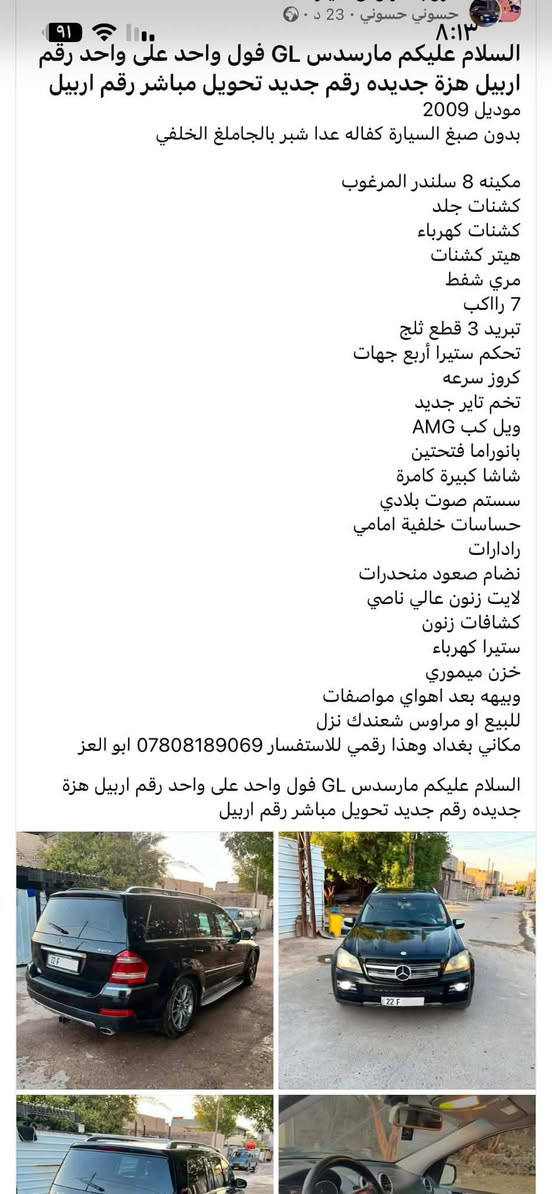Call the phone number 07808189069
Viewport: 552px width, 1194px height.
tap(199, 745)
